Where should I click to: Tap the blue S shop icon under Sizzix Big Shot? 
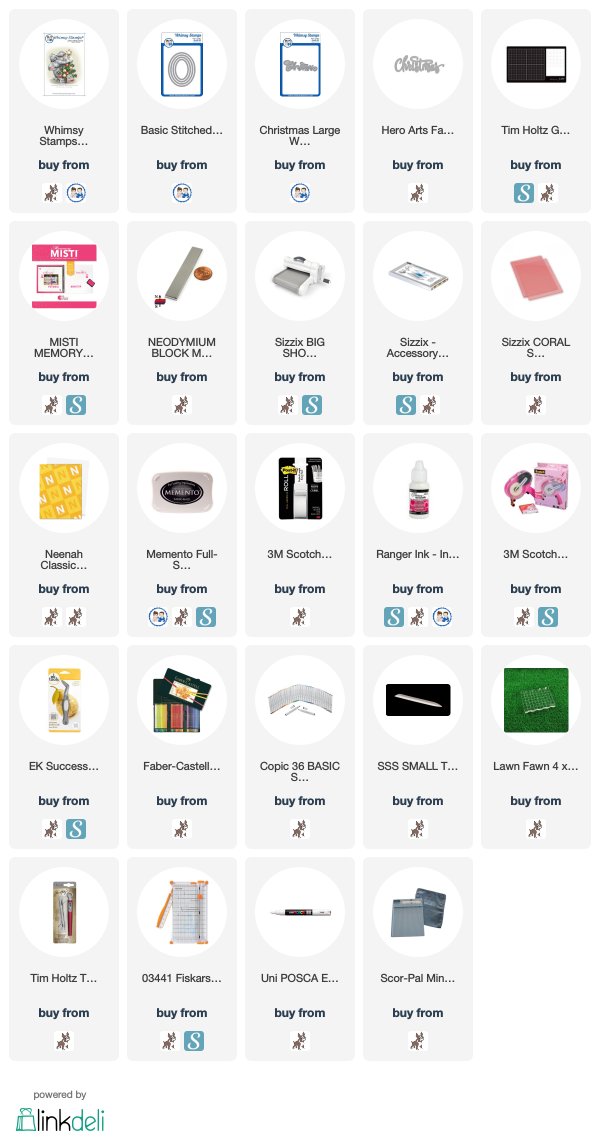tap(311, 405)
